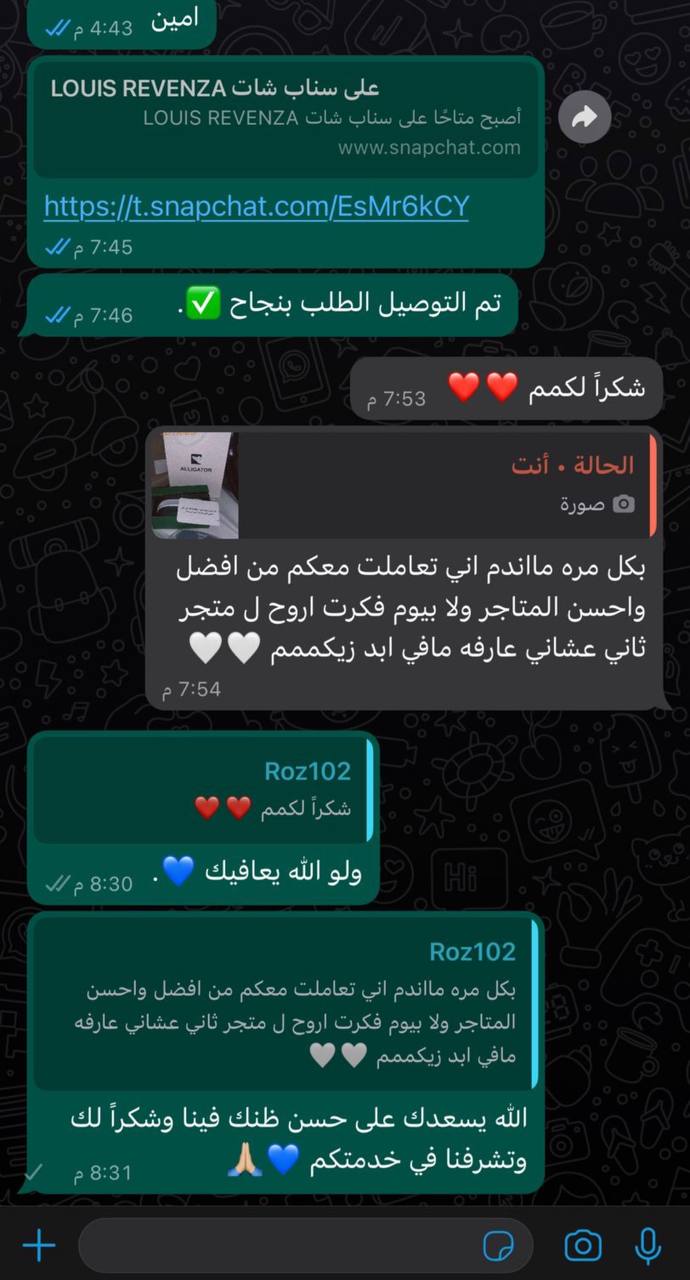Screen dimensions: 690x1280
Task: Open the sticker picker in message field
Action: tap(498, 1245)
